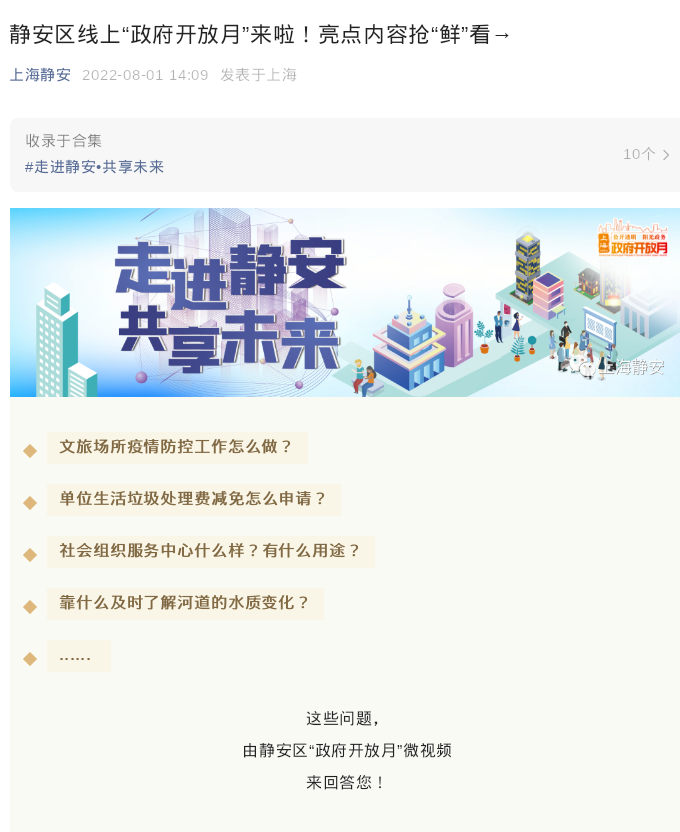
Task: Open the #走进静安•共享未来 collection
Action: (94, 167)
